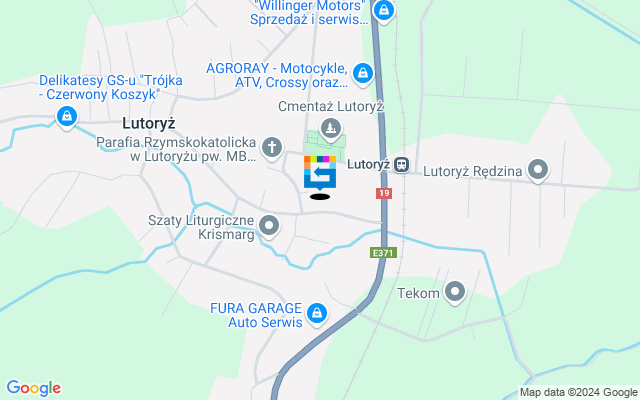Open the Lutoryż Rędzina place pin
640x400 pixels.
coord(539,171)
